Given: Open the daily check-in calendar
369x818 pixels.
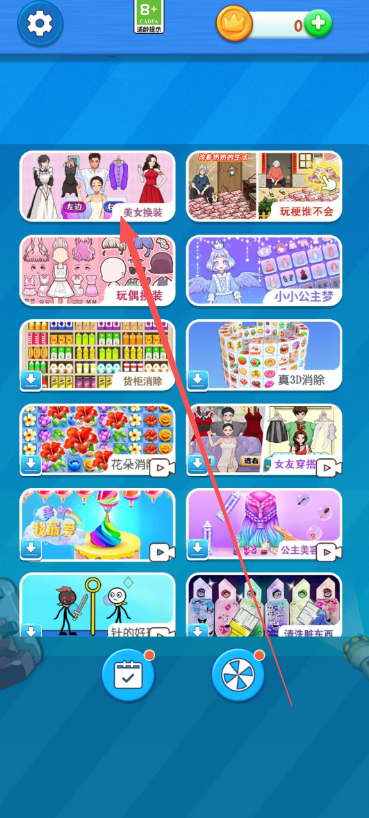Looking at the screenshot, I should pyautogui.click(x=128, y=676).
